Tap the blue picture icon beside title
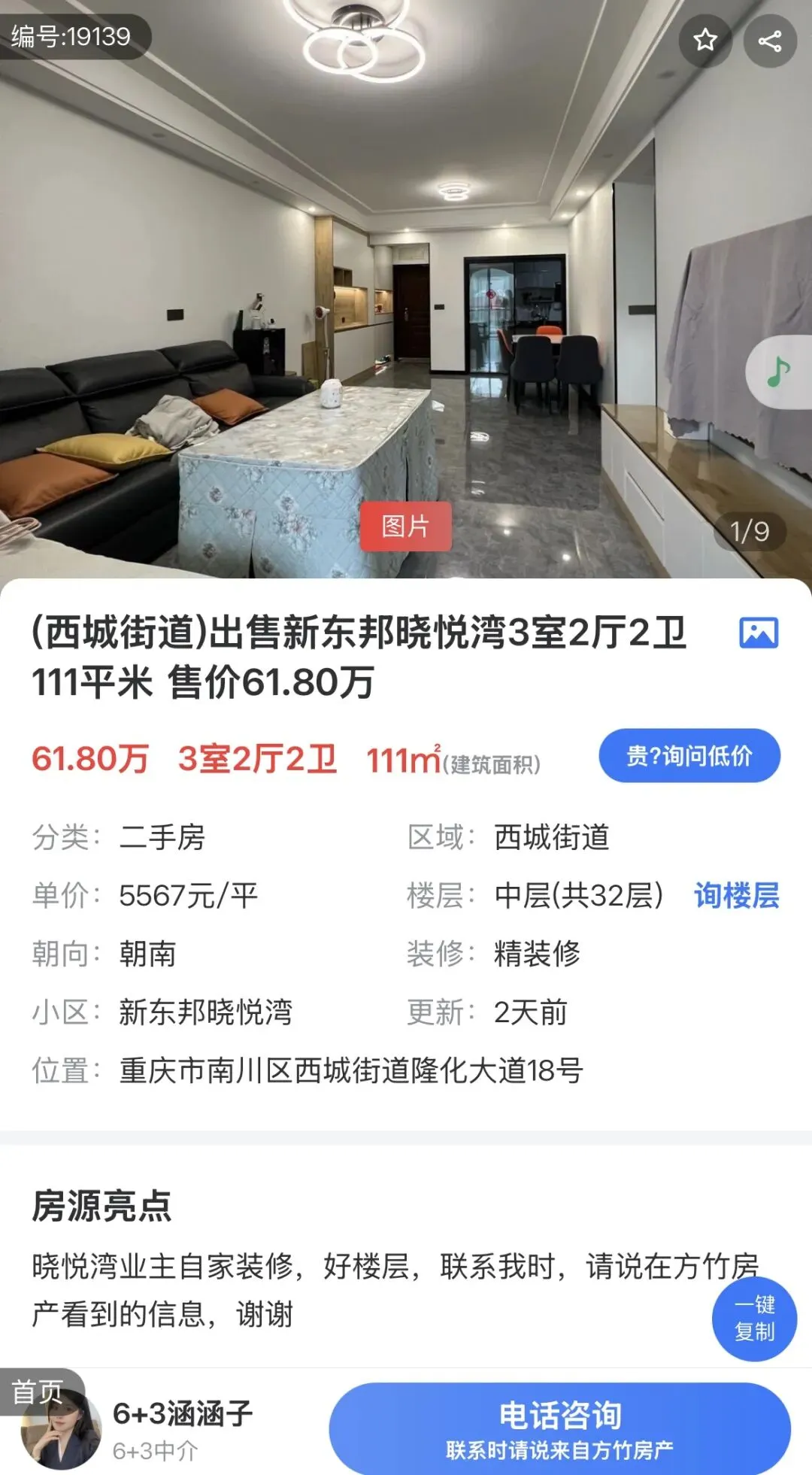 point(759,633)
